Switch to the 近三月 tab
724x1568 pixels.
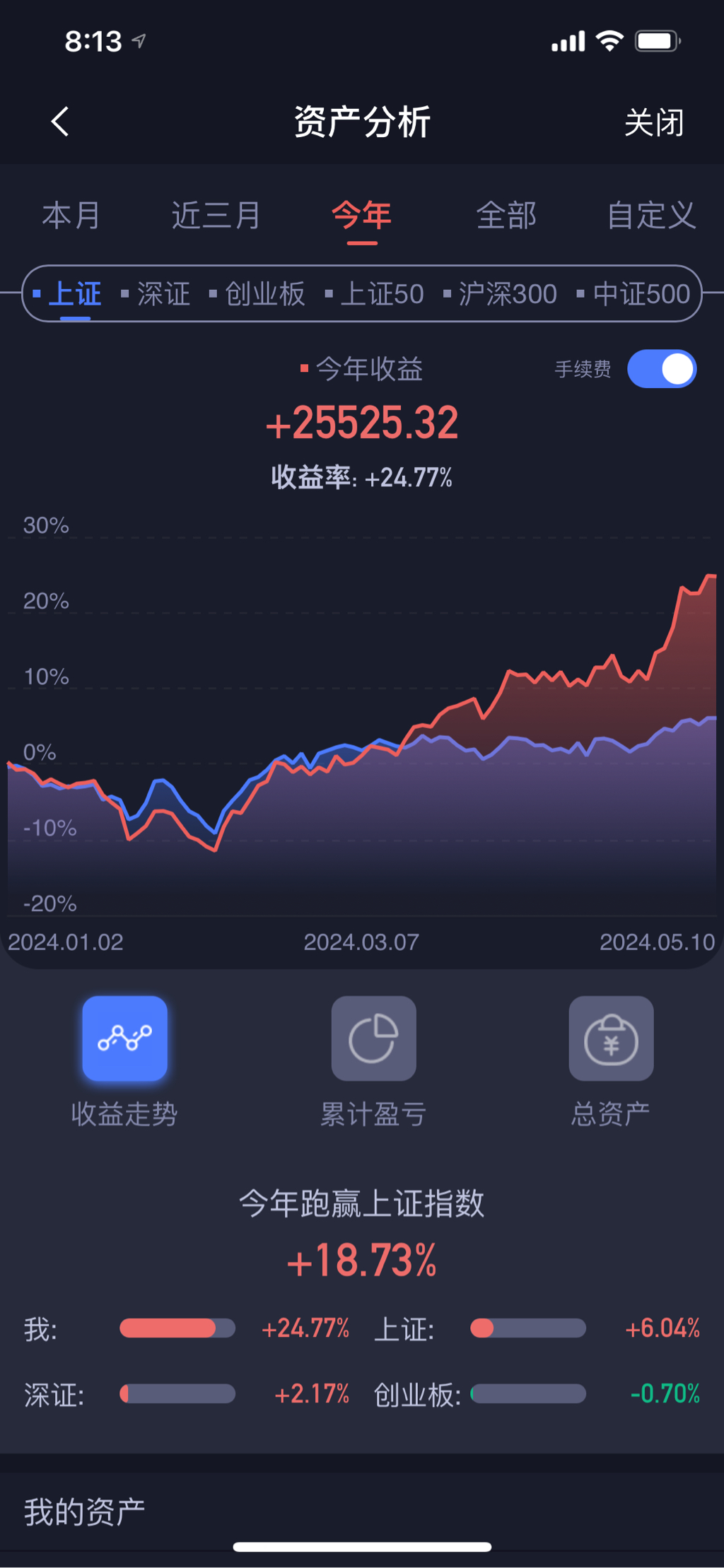coord(216,215)
